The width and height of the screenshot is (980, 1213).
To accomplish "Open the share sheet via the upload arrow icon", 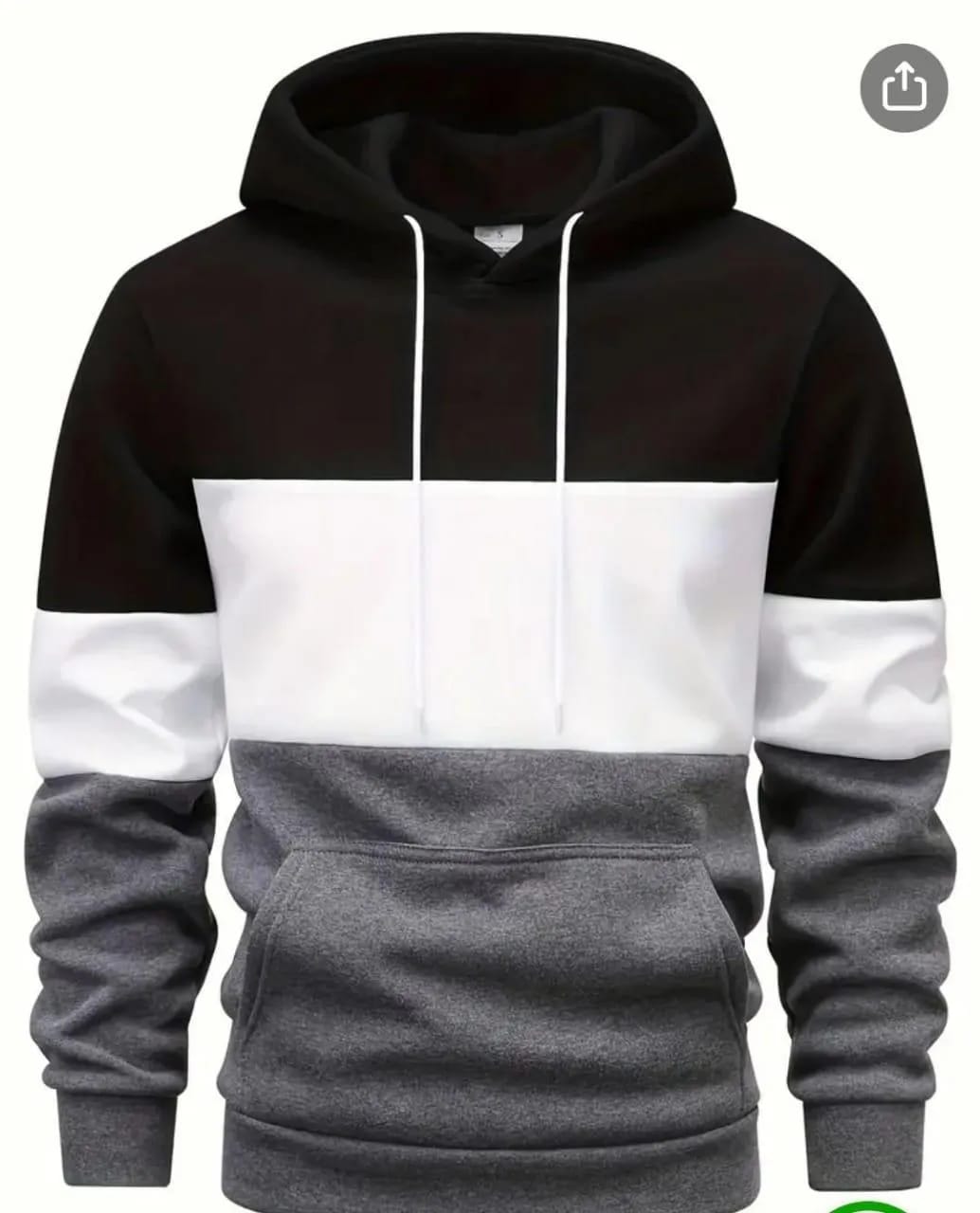I will 901,89.
